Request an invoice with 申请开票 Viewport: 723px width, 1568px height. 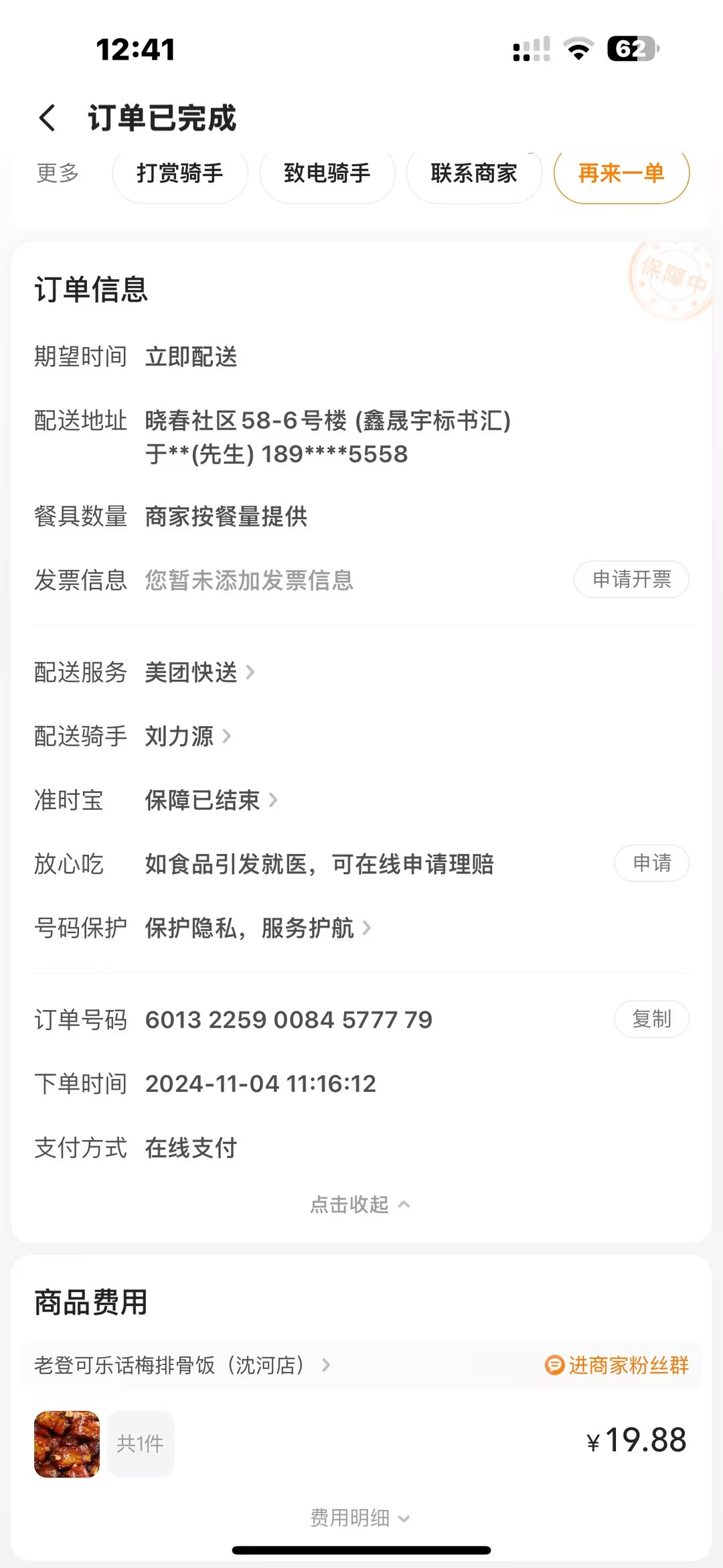[631, 579]
